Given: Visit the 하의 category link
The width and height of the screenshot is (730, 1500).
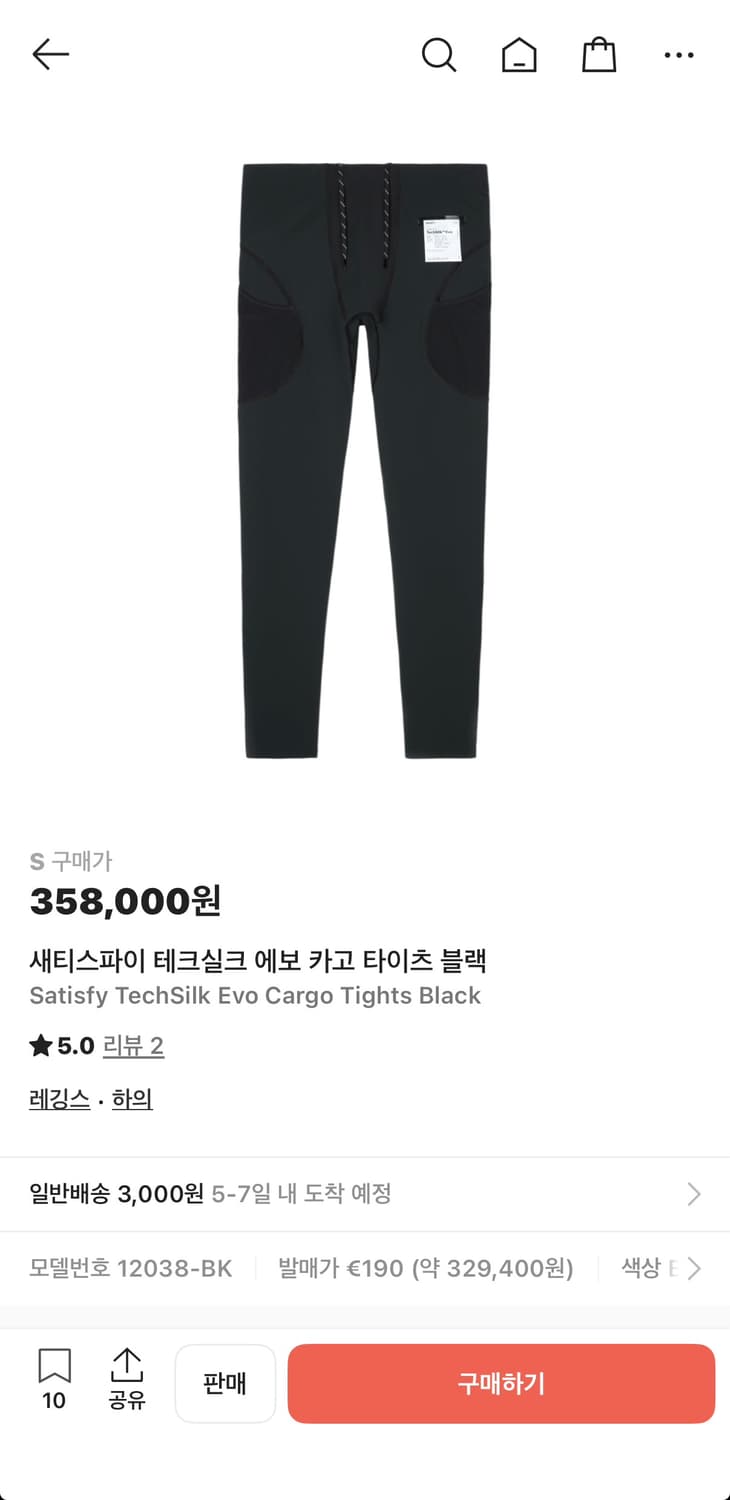Looking at the screenshot, I should (132, 1098).
